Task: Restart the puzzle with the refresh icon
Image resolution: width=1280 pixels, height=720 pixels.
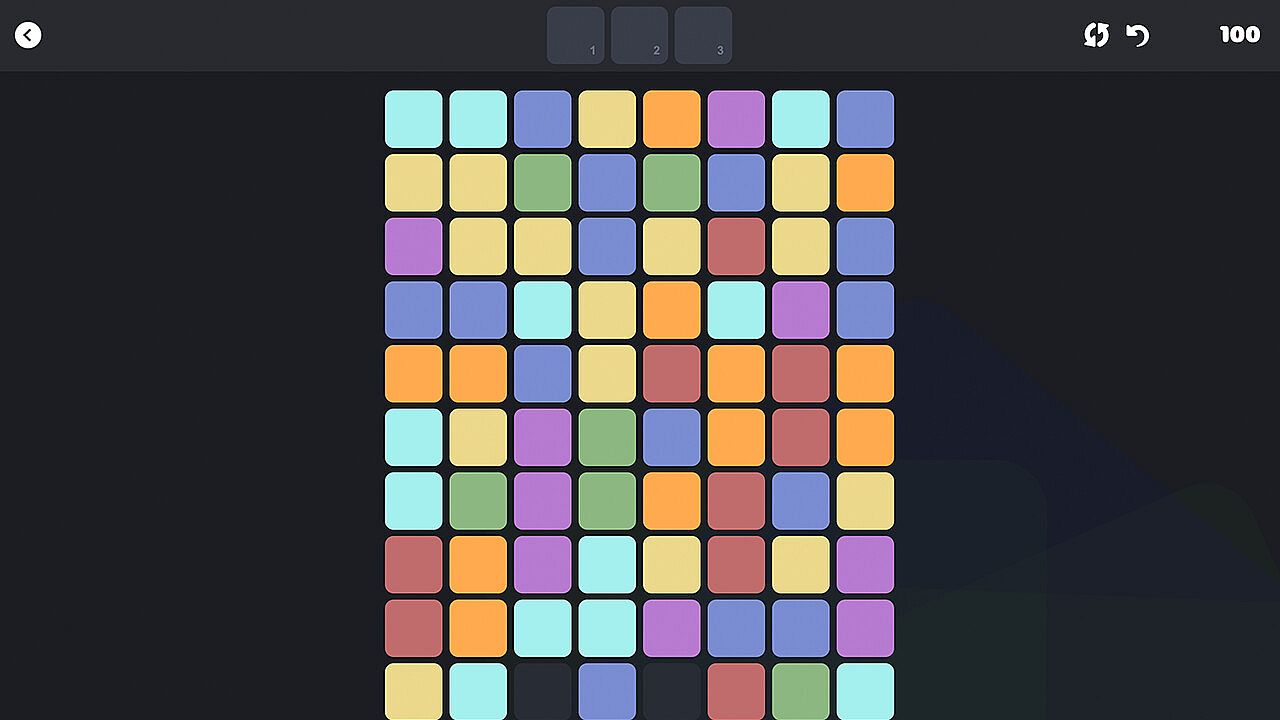Action: pos(1096,35)
